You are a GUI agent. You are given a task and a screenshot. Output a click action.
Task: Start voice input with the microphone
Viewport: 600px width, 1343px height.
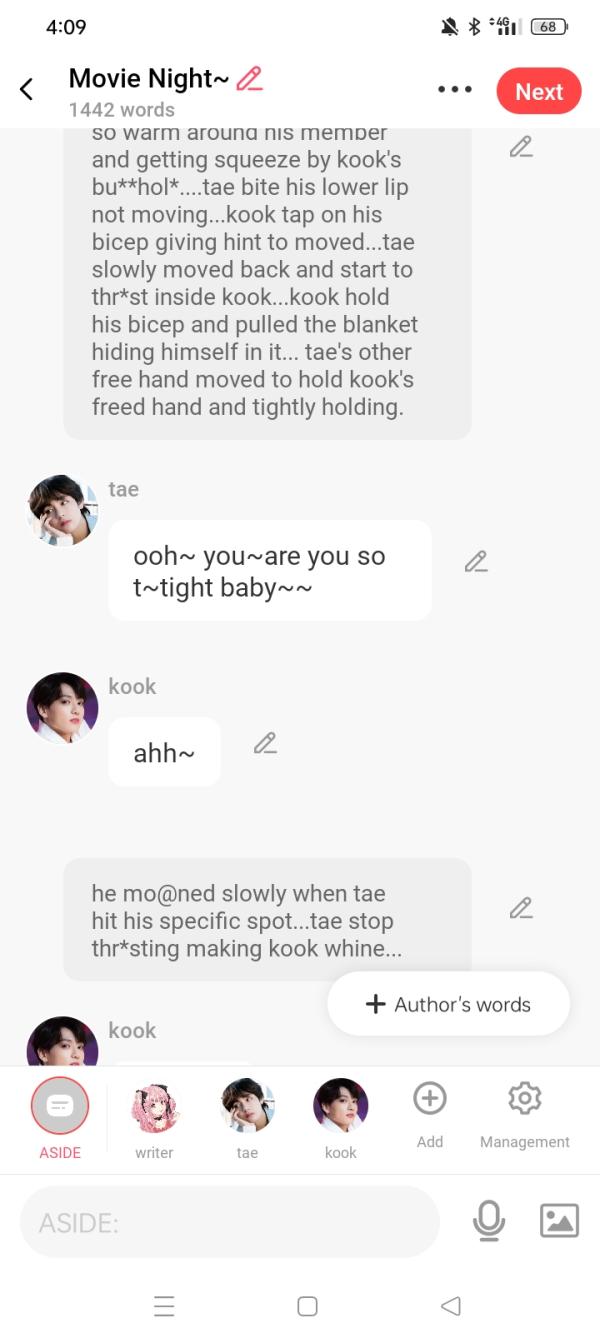pos(489,1221)
